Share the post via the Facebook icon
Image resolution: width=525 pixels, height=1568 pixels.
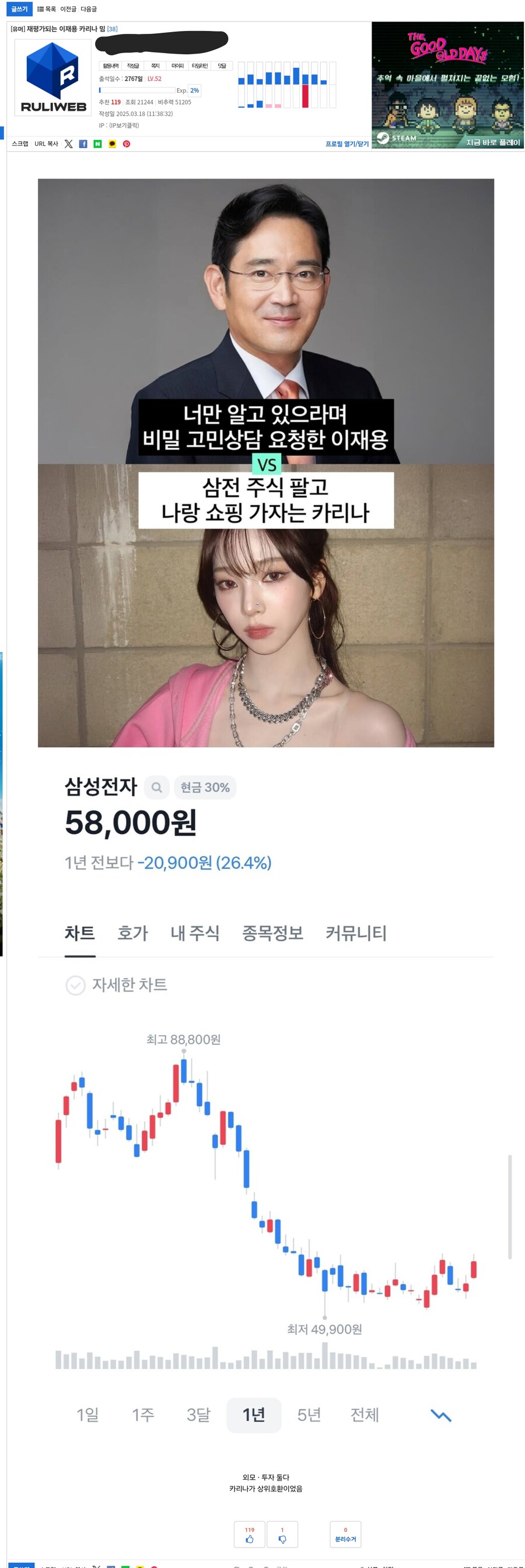point(84,144)
